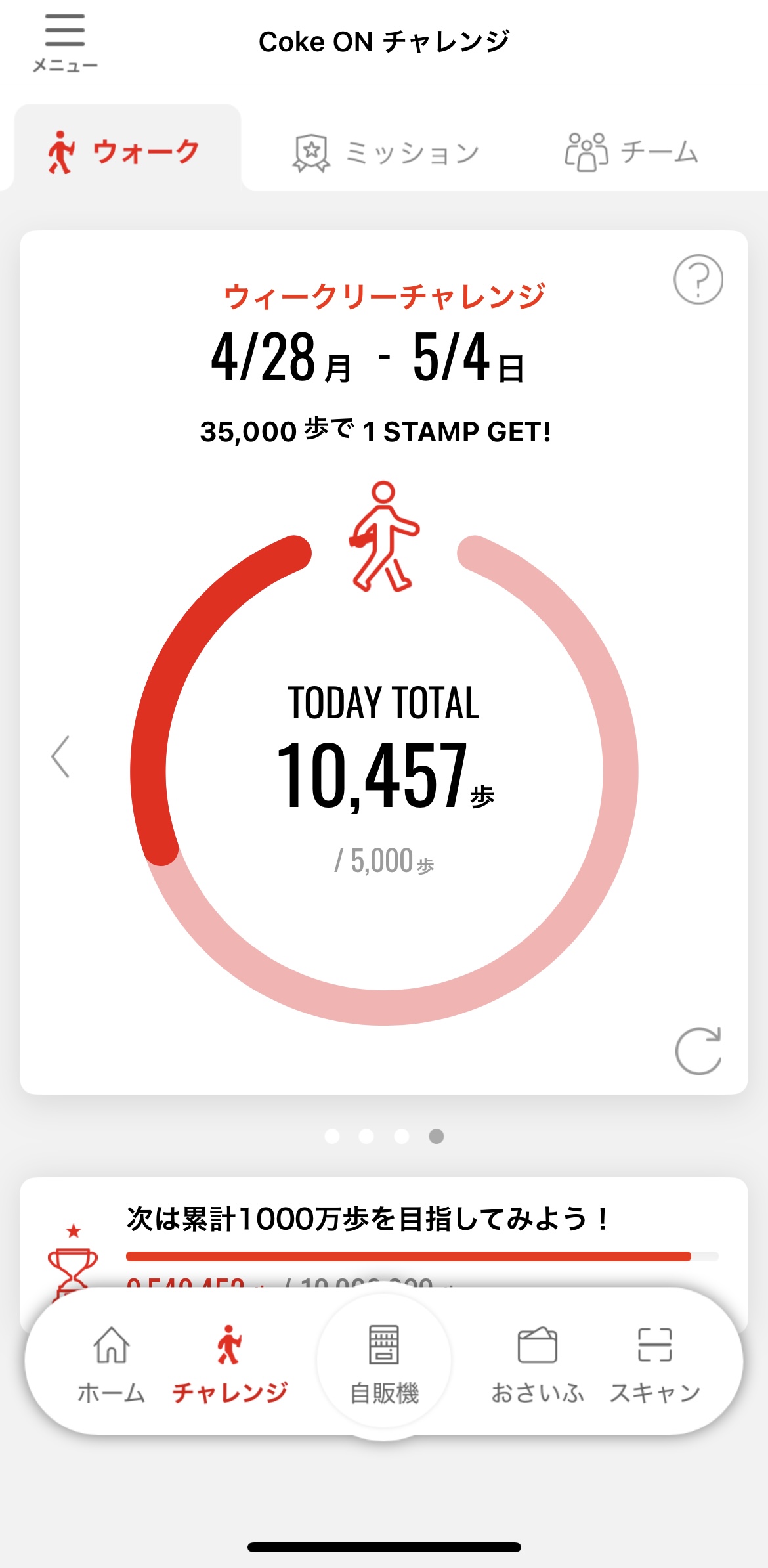768x1568 pixels.
Task: Refresh the step count
Action: pos(698,1051)
